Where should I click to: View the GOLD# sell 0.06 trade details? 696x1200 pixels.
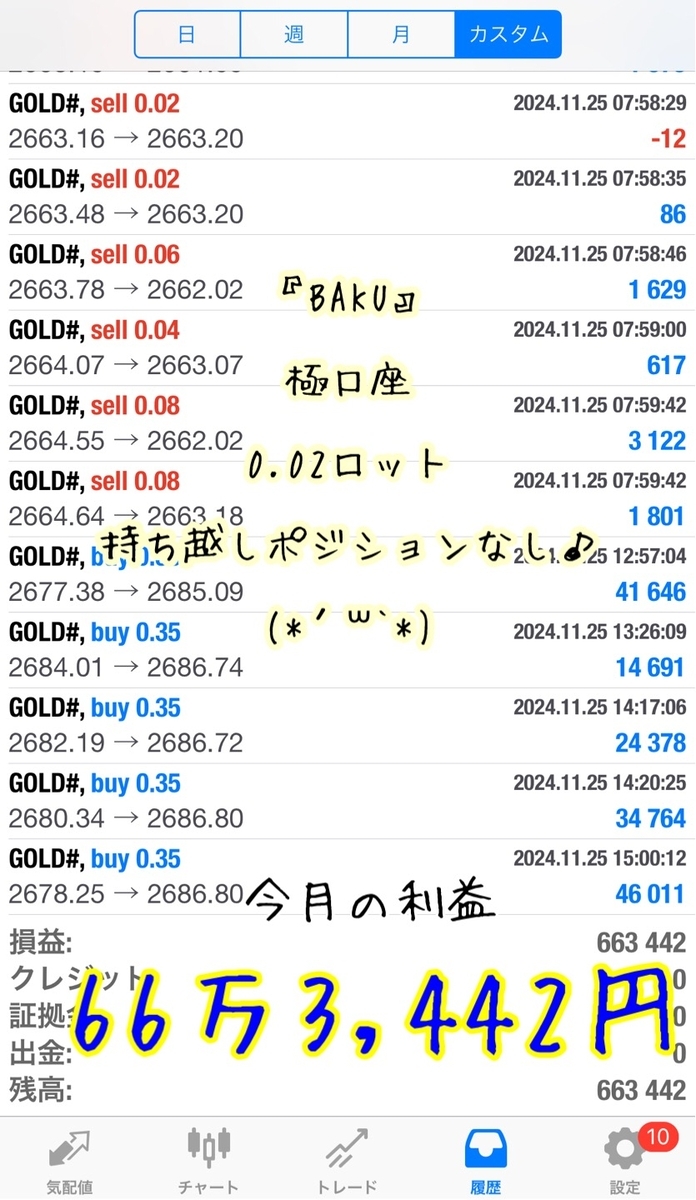pos(347,272)
